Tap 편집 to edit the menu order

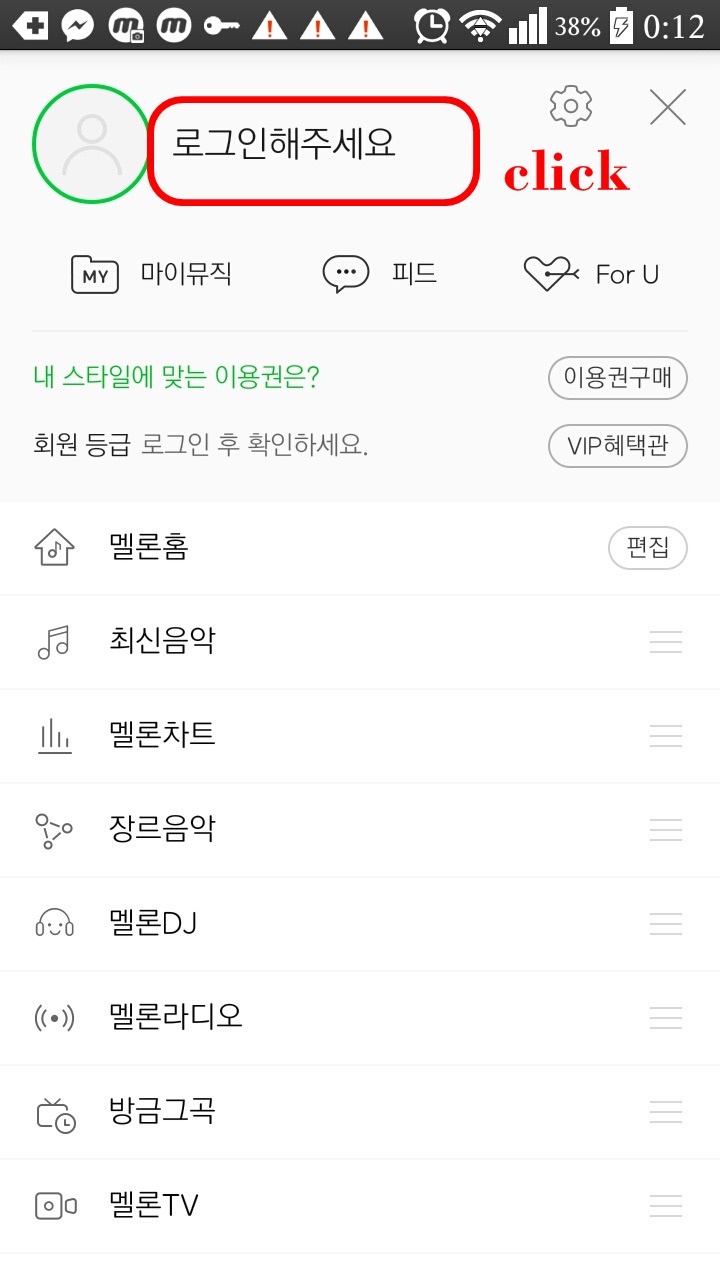click(x=647, y=548)
